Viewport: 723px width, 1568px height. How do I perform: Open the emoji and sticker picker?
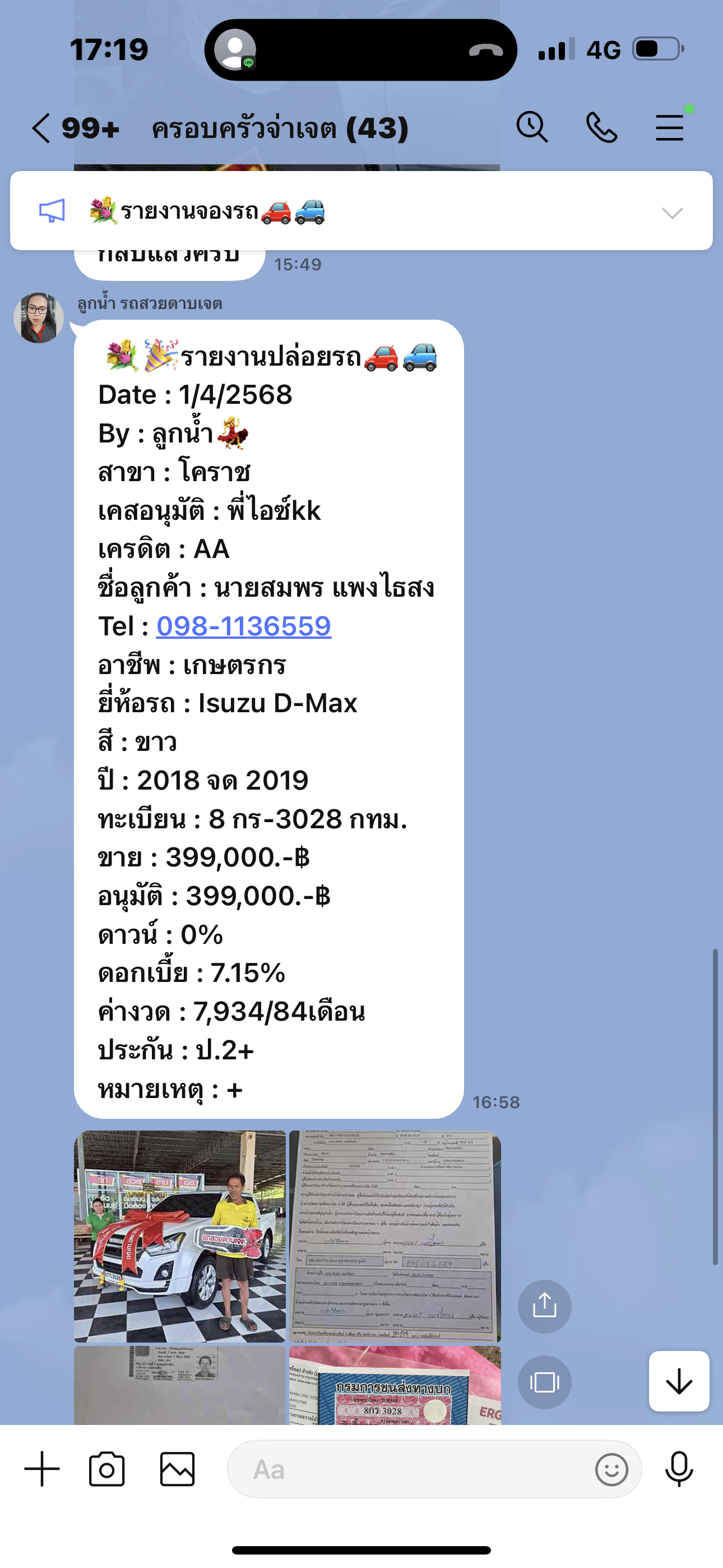(611, 1469)
